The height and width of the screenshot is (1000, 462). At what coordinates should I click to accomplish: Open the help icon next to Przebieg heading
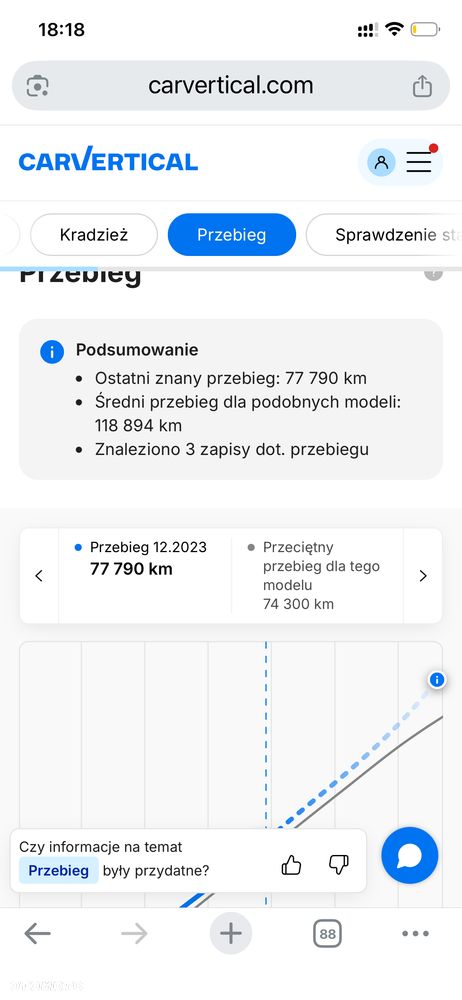[x=433, y=273]
